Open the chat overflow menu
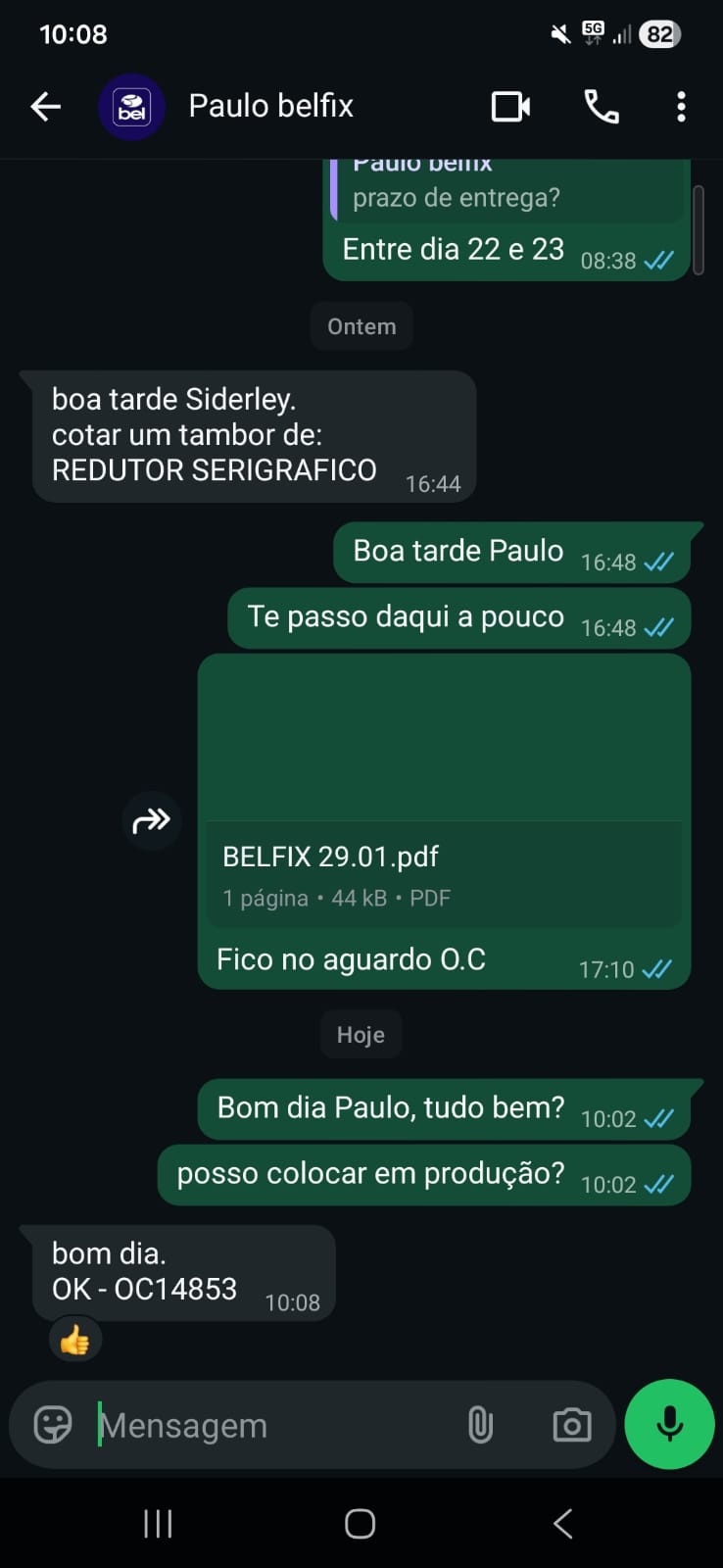This screenshot has width=723, height=1568. click(x=681, y=106)
